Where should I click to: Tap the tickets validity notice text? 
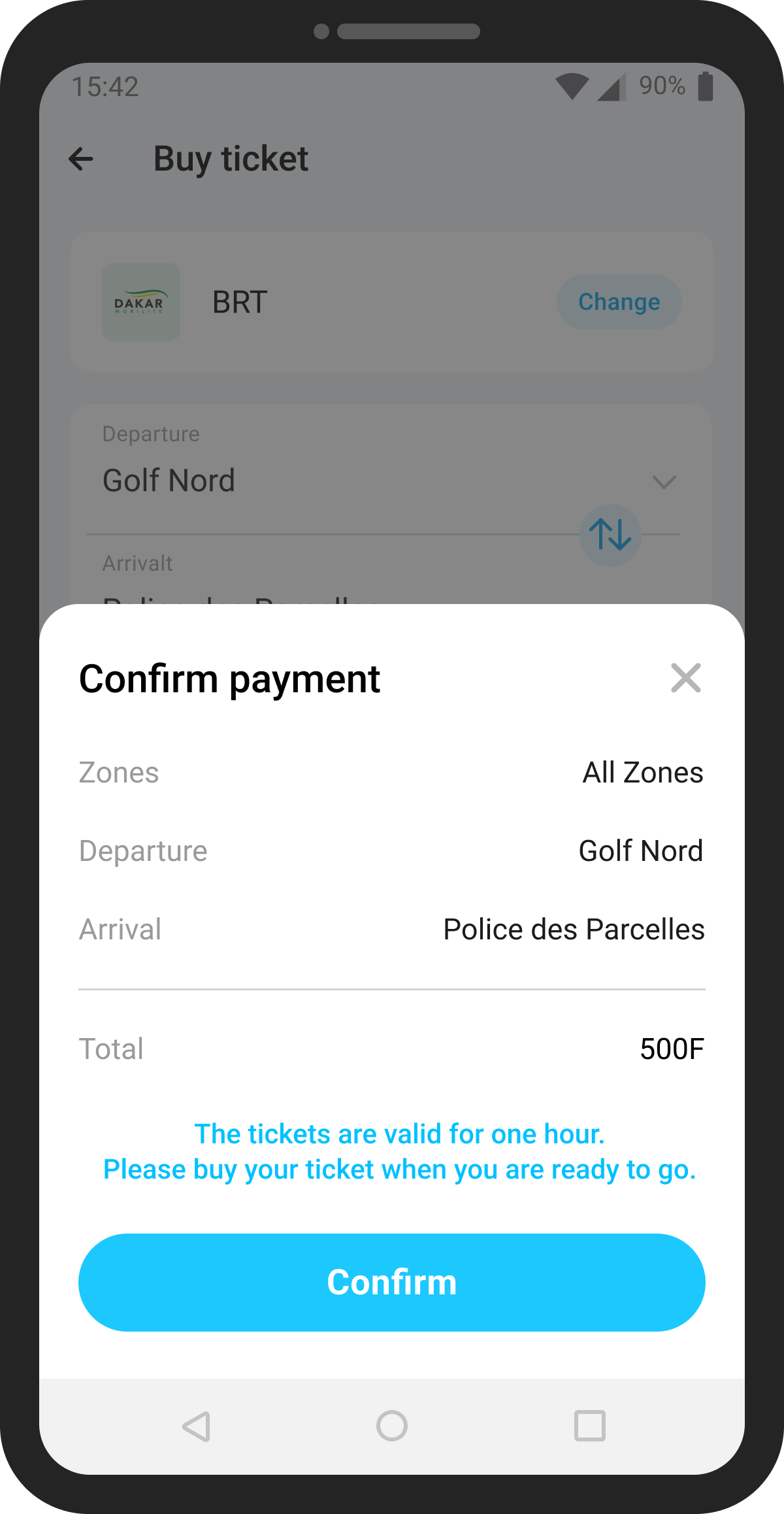point(392,1151)
